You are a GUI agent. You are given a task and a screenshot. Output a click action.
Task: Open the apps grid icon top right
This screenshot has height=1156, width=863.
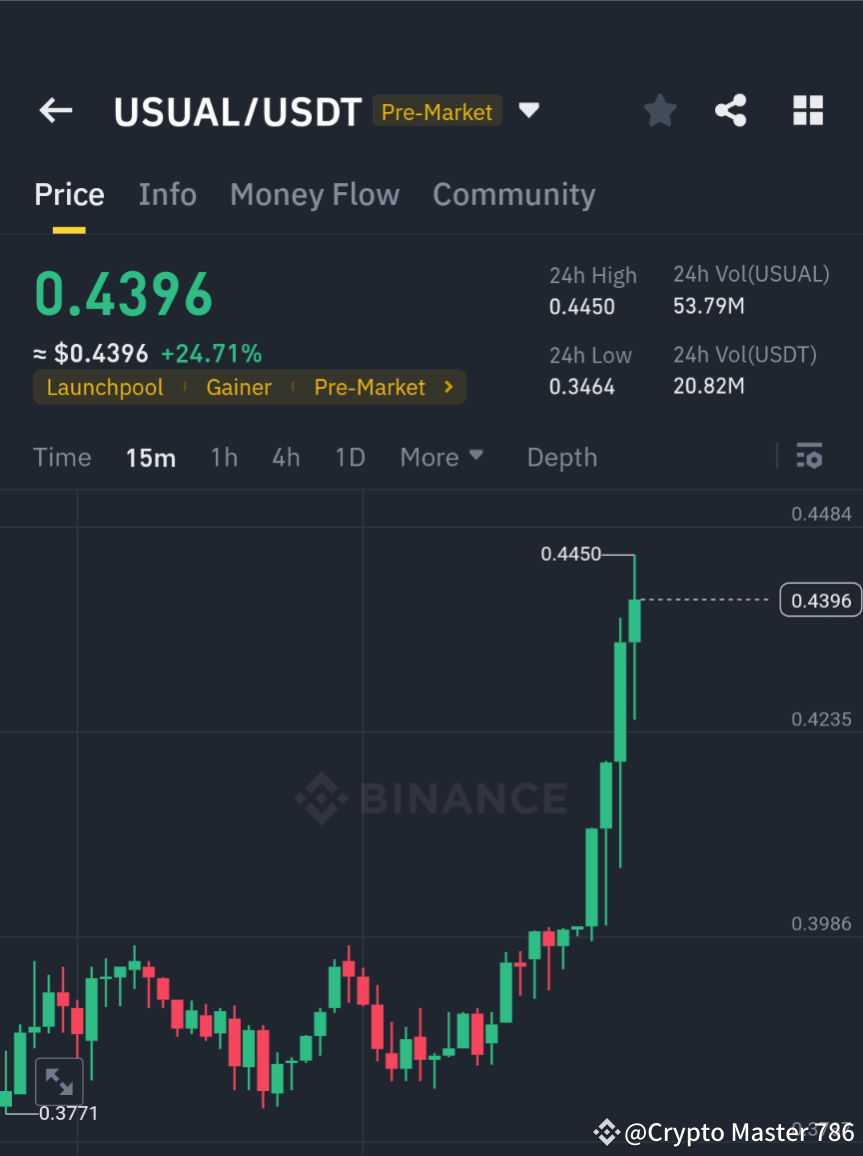point(807,111)
